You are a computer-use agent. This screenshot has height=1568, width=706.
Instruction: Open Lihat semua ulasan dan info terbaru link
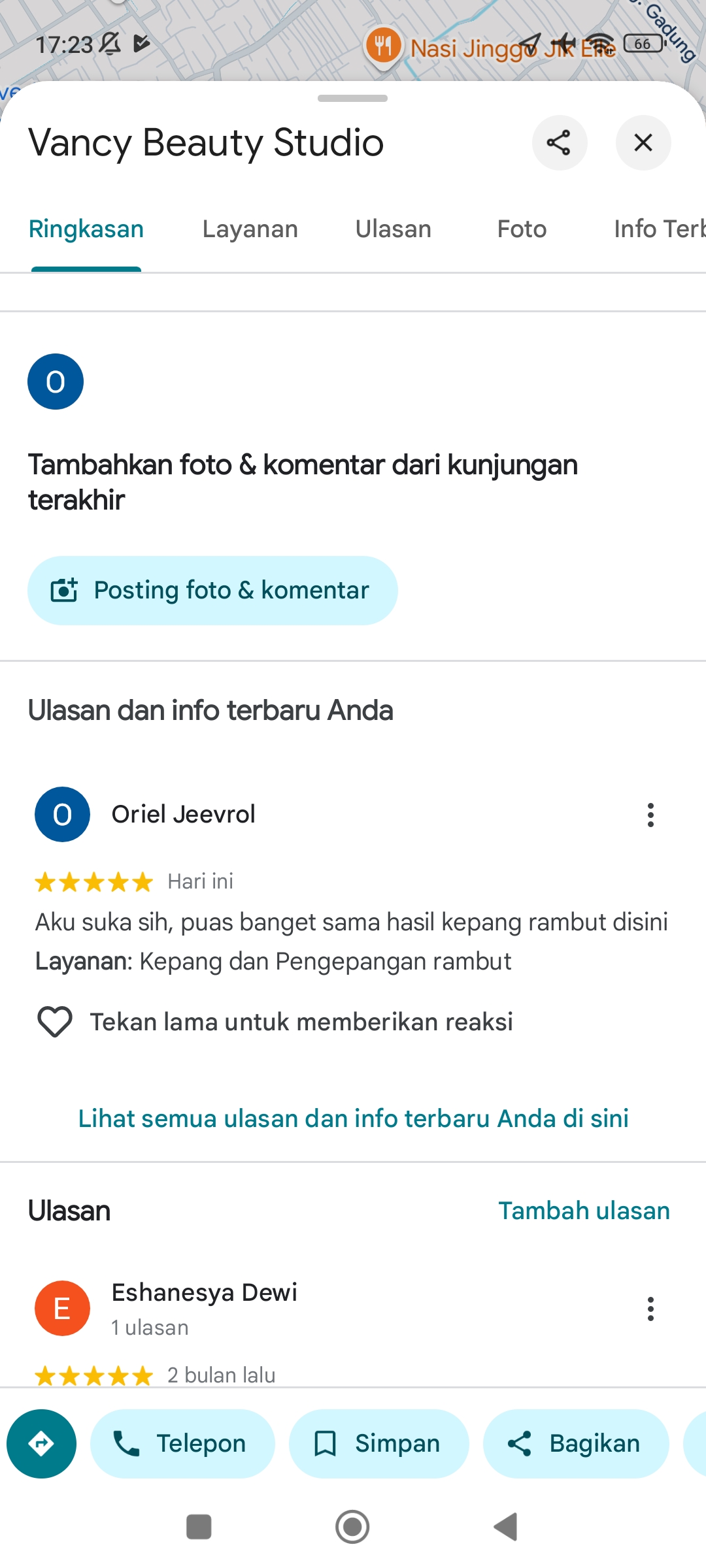click(x=353, y=1119)
